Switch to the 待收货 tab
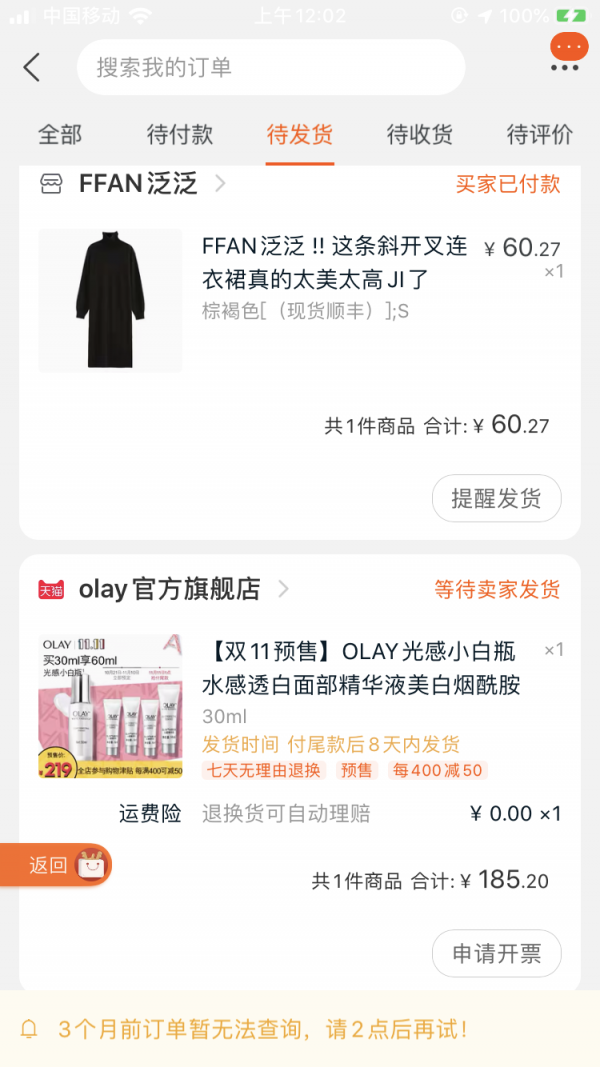This screenshot has height=1067, width=600. point(420,134)
